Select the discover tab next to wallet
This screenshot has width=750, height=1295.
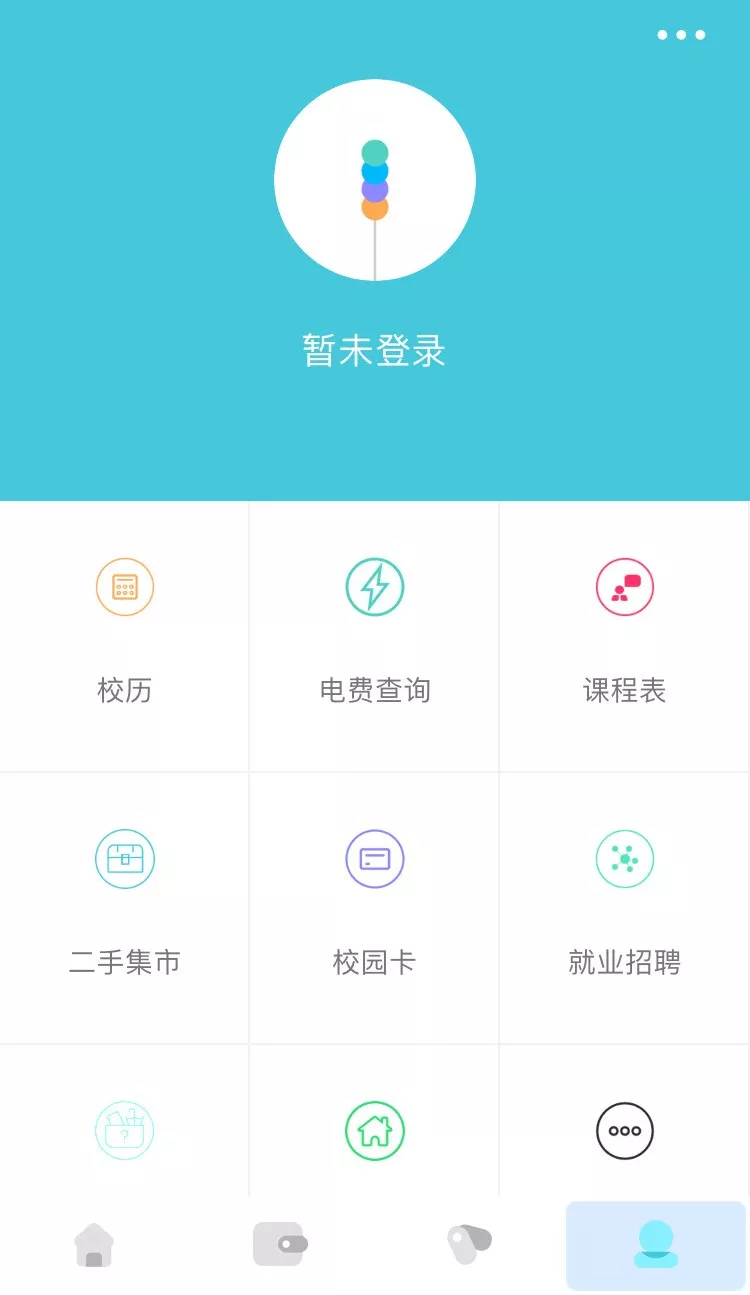click(467, 1243)
